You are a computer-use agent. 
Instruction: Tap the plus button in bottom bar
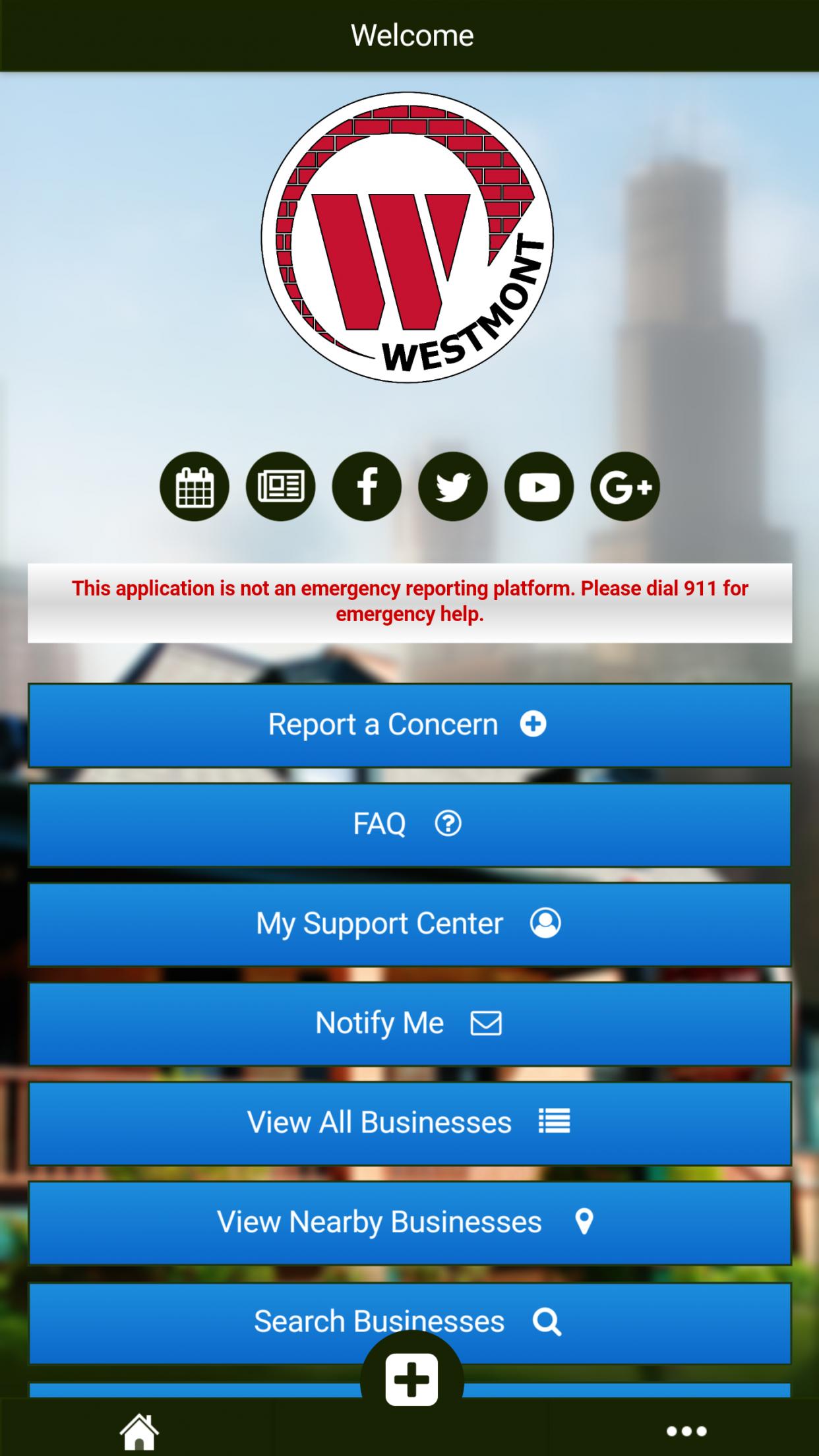click(411, 1380)
